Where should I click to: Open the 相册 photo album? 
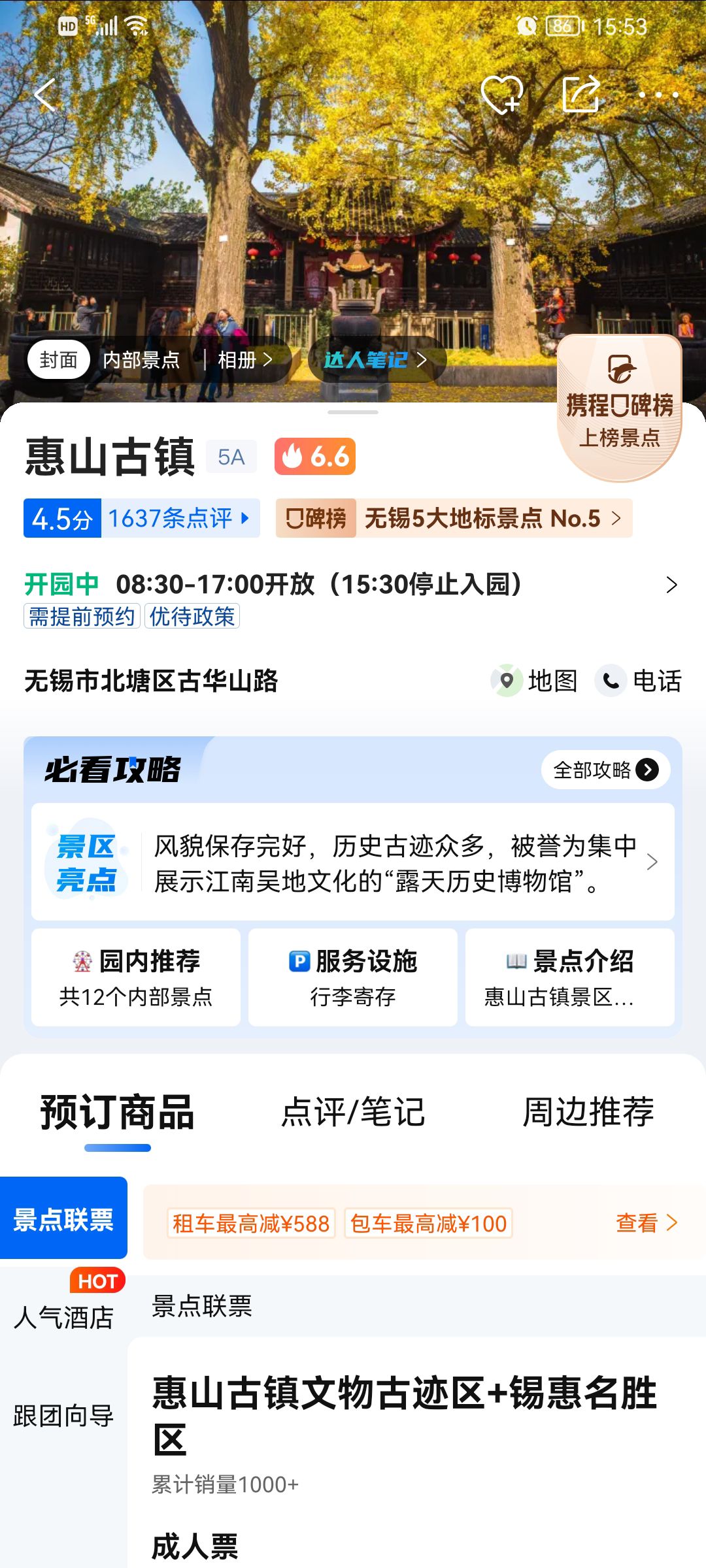pos(245,360)
